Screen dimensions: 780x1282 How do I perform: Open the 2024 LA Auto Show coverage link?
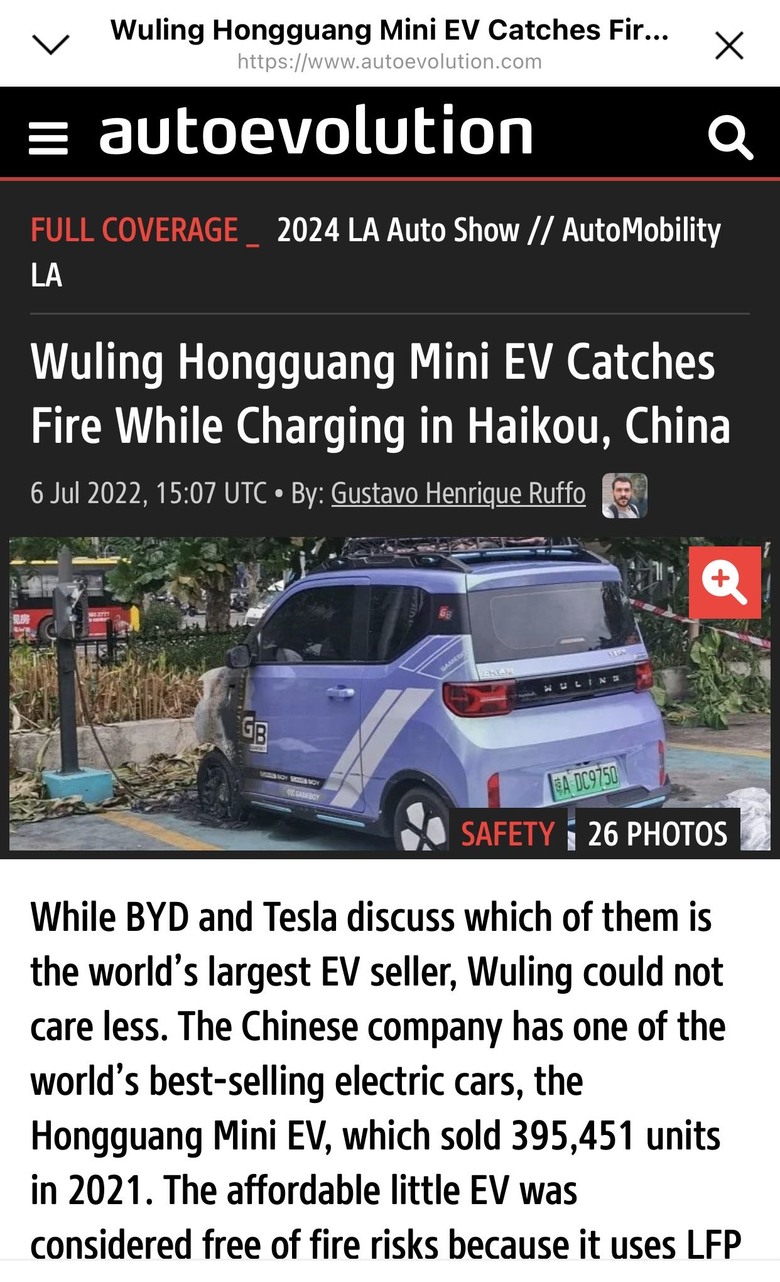coord(497,230)
